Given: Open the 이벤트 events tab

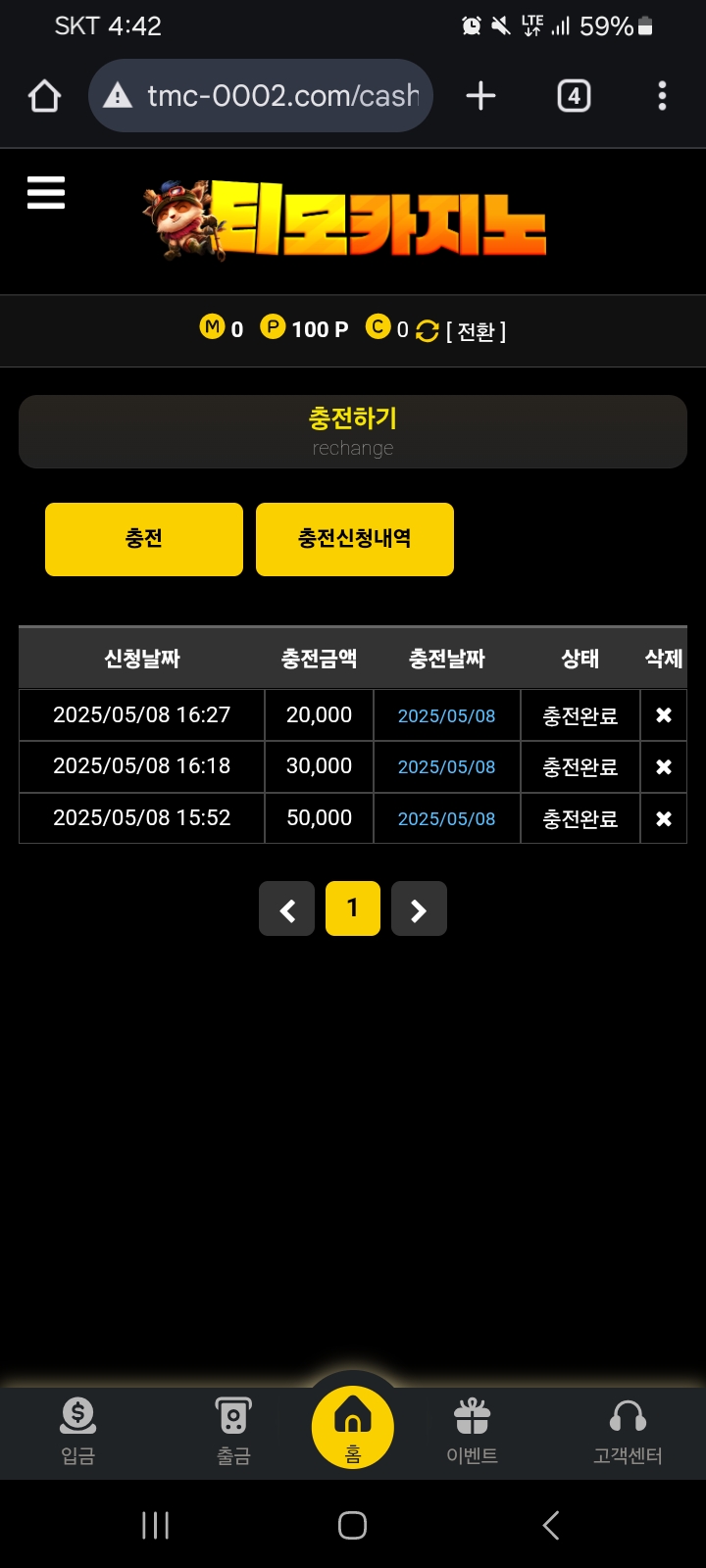Looking at the screenshot, I should click(472, 1431).
